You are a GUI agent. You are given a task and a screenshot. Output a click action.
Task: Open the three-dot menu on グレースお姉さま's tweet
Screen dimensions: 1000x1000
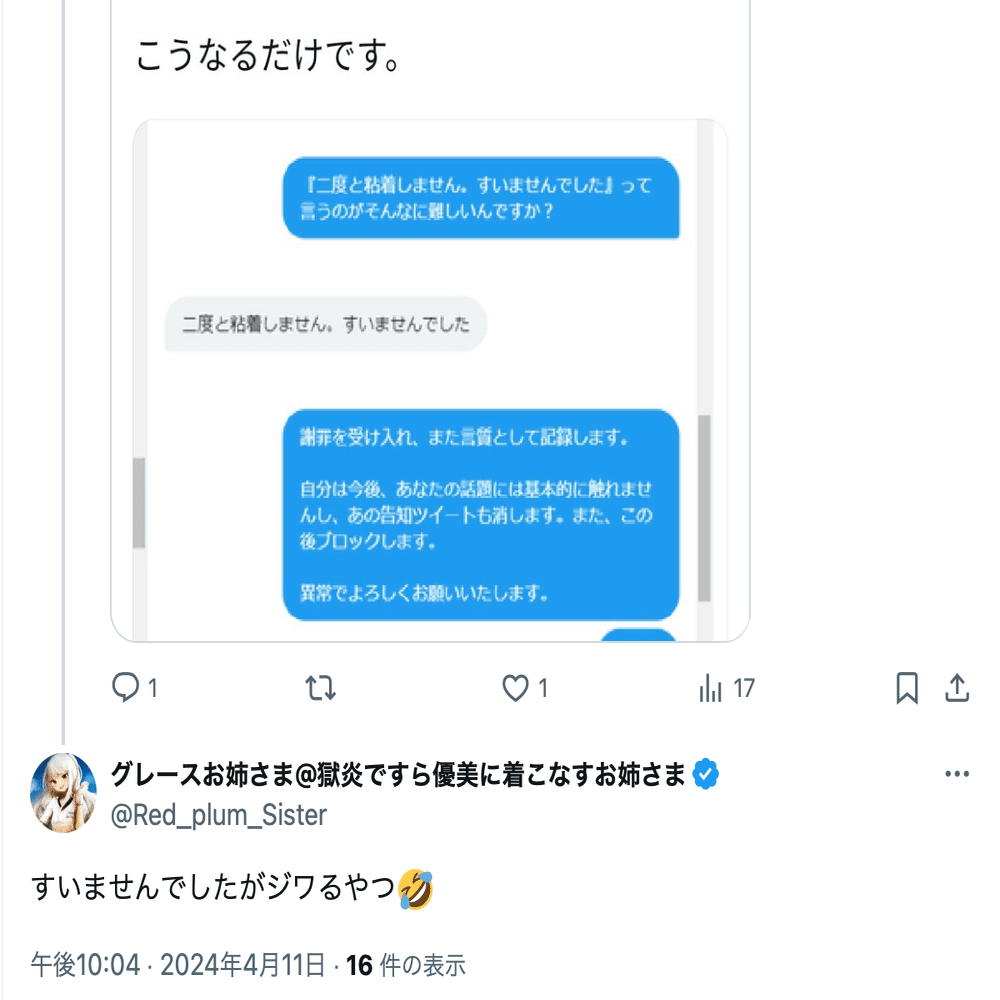coord(957,775)
